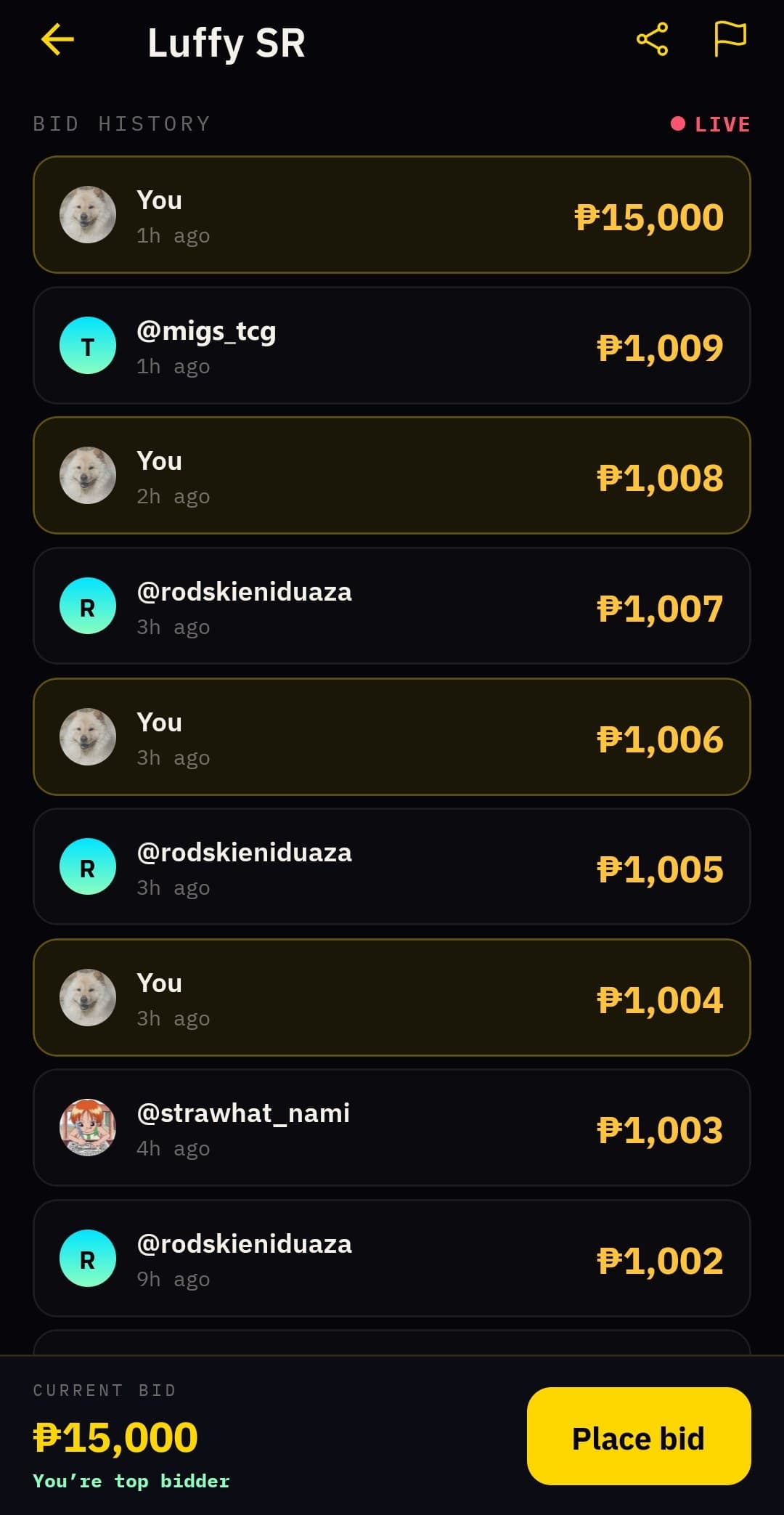Viewport: 784px width, 1515px height.
Task: Tap the Place bid button
Action: pyautogui.click(x=639, y=1436)
